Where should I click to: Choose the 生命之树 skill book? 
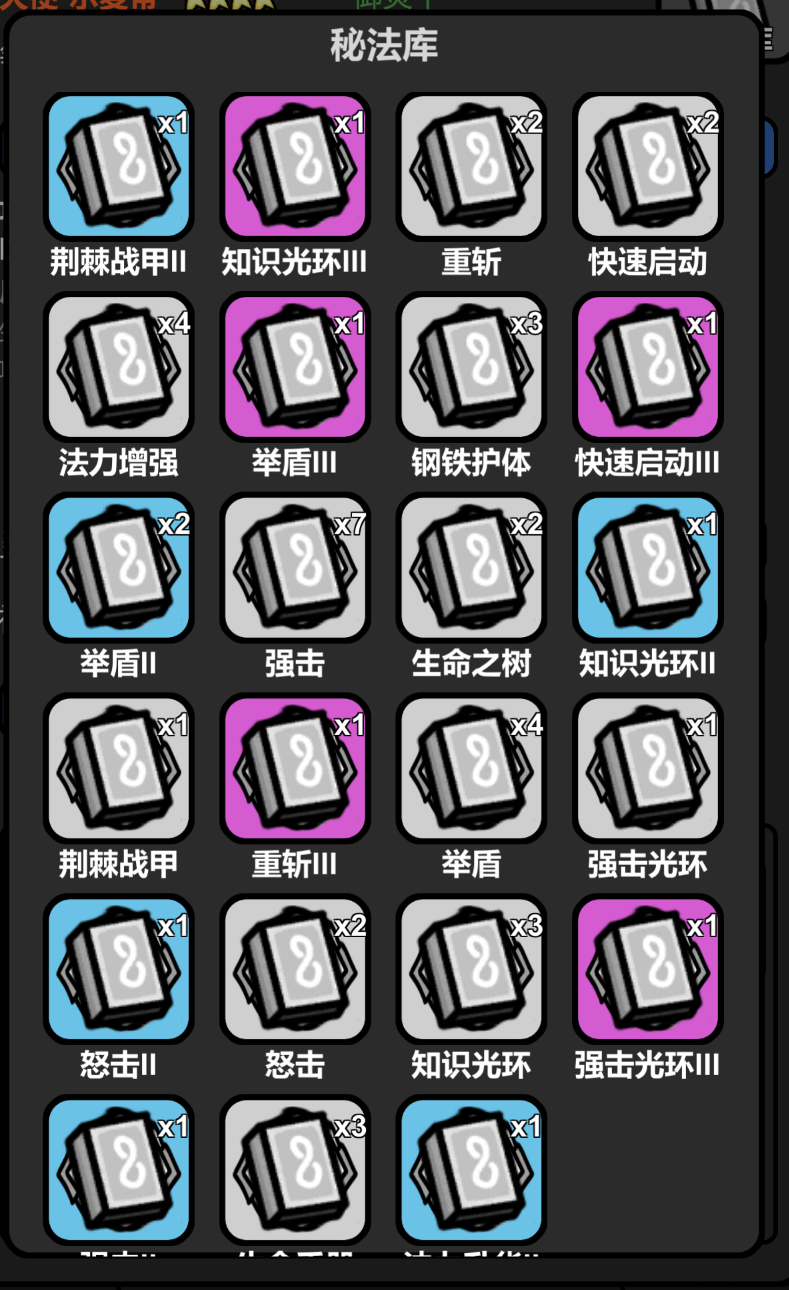coord(471,568)
